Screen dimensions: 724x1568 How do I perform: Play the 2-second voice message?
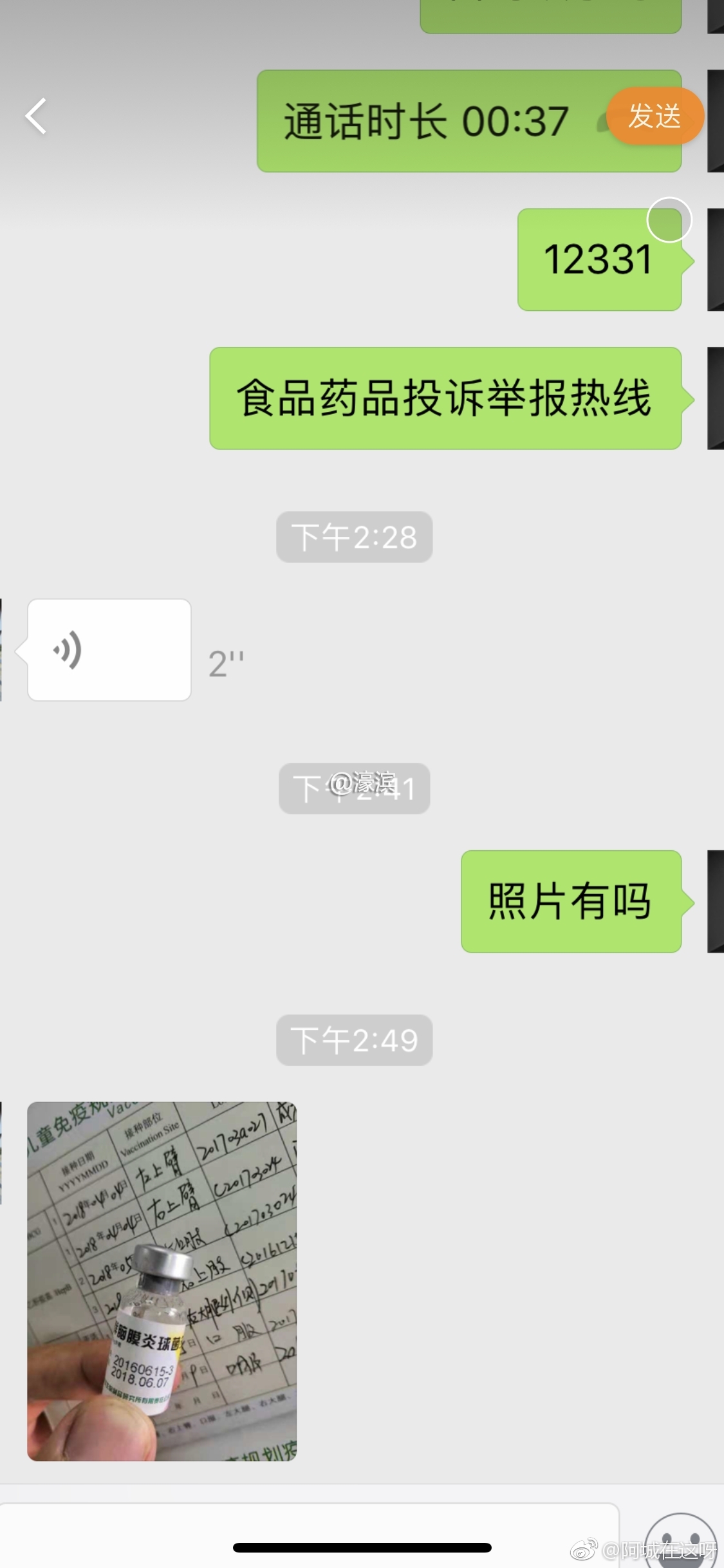(x=109, y=650)
